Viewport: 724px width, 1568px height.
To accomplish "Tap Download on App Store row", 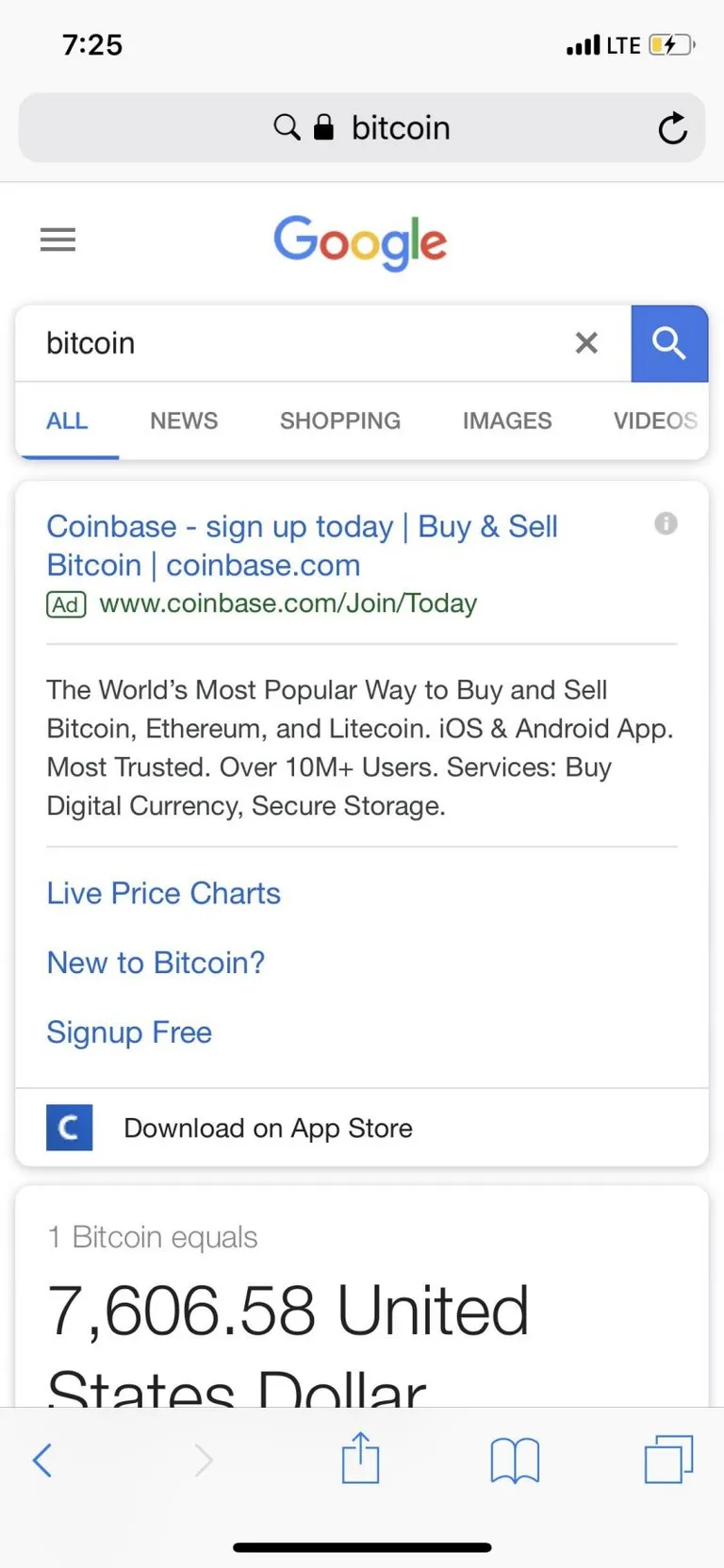I will tap(362, 1128).
